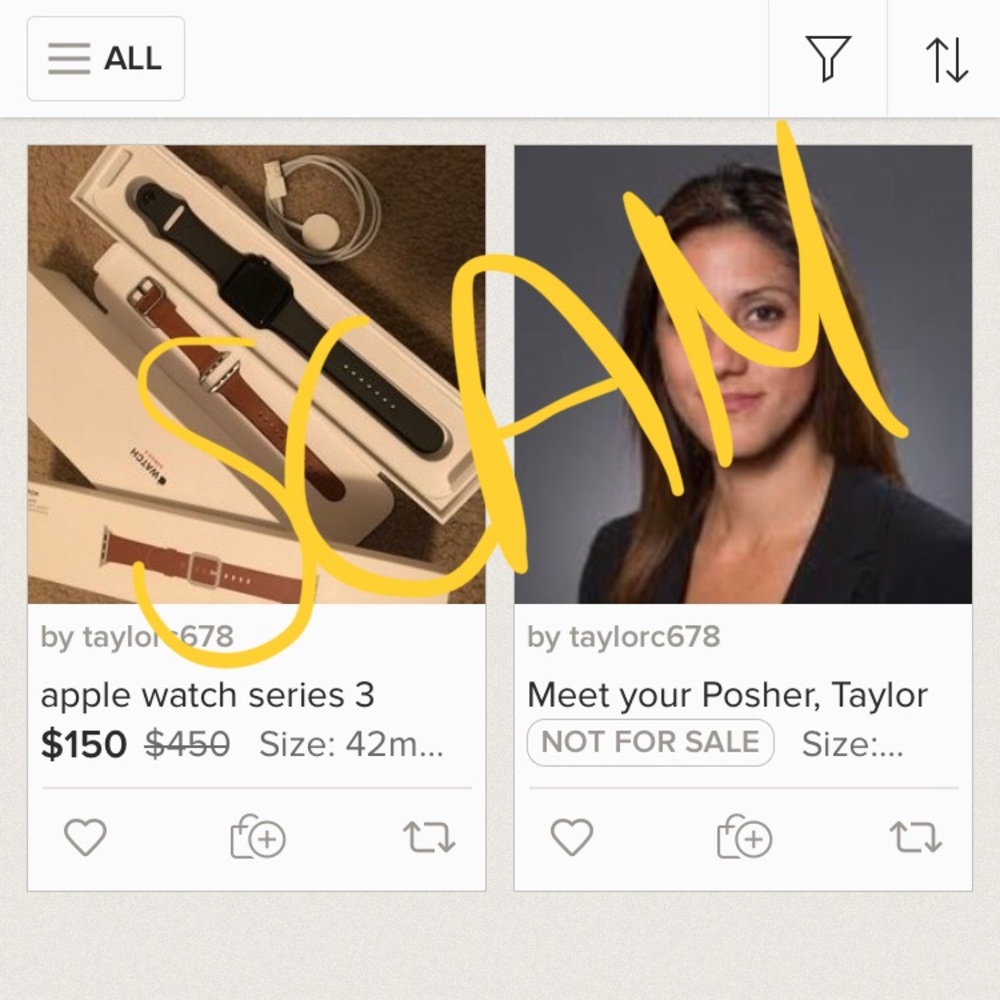Screen dimensions: 1000x1000
Task: Like the apple watch series 3 listing
Action: click(85, 837)
